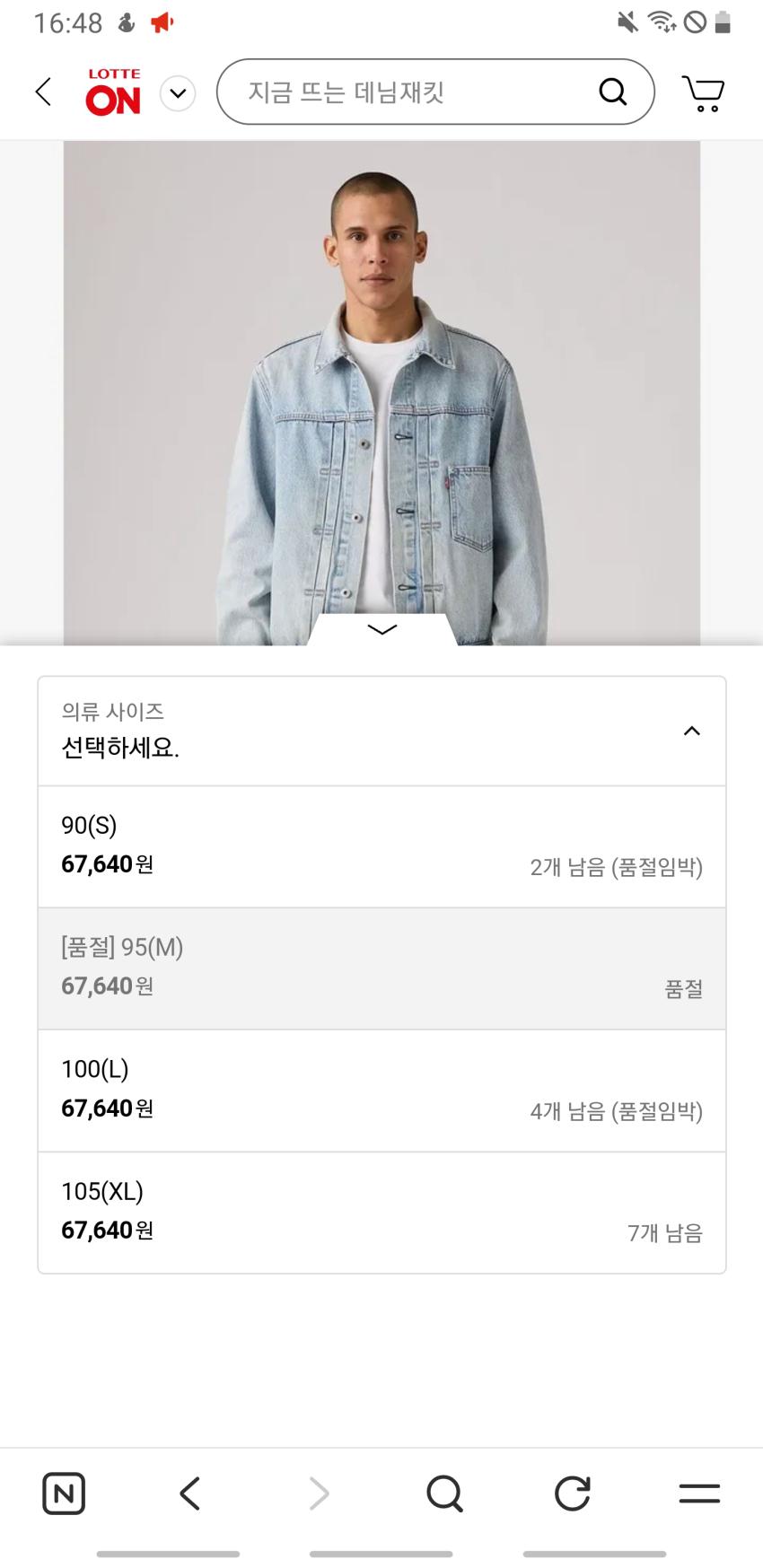
Task: Open the Lotte ON home logo
Action: (x=113, y=92)
